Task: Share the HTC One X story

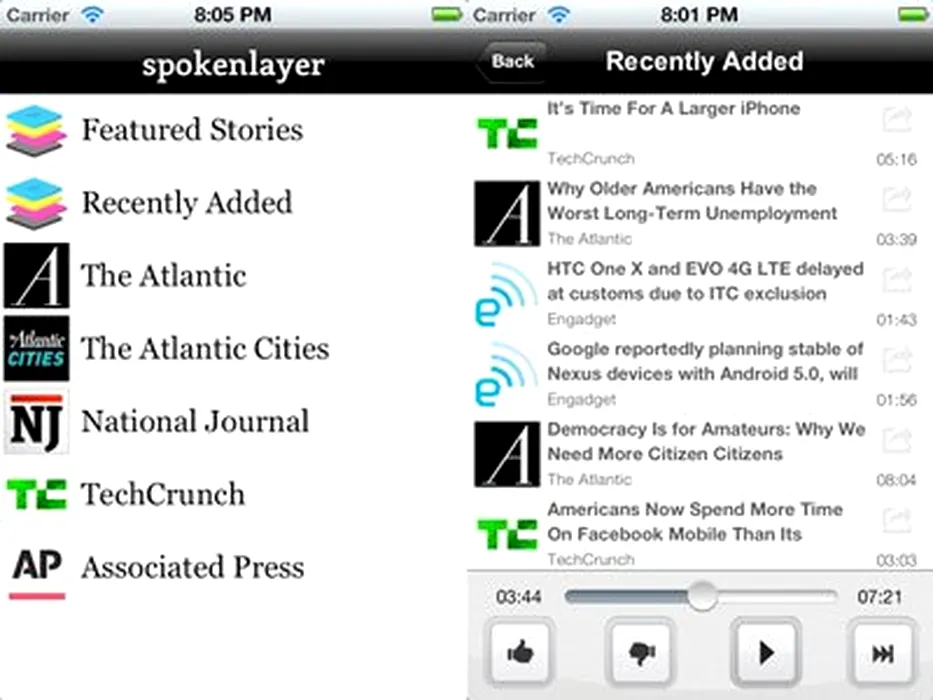Action: pyautogui.click(x=897, y=280)
